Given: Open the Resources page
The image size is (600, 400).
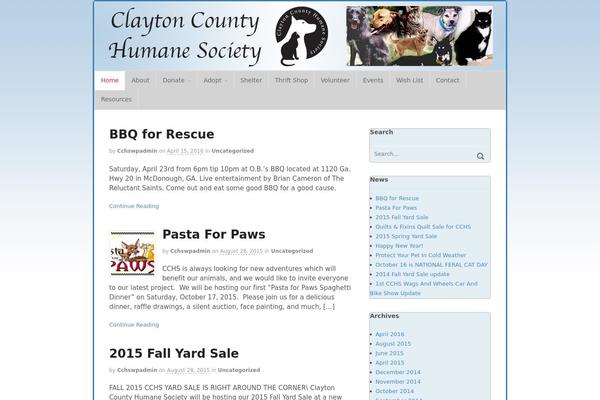Looking at the screenshot, I should (x=116, y=99).
